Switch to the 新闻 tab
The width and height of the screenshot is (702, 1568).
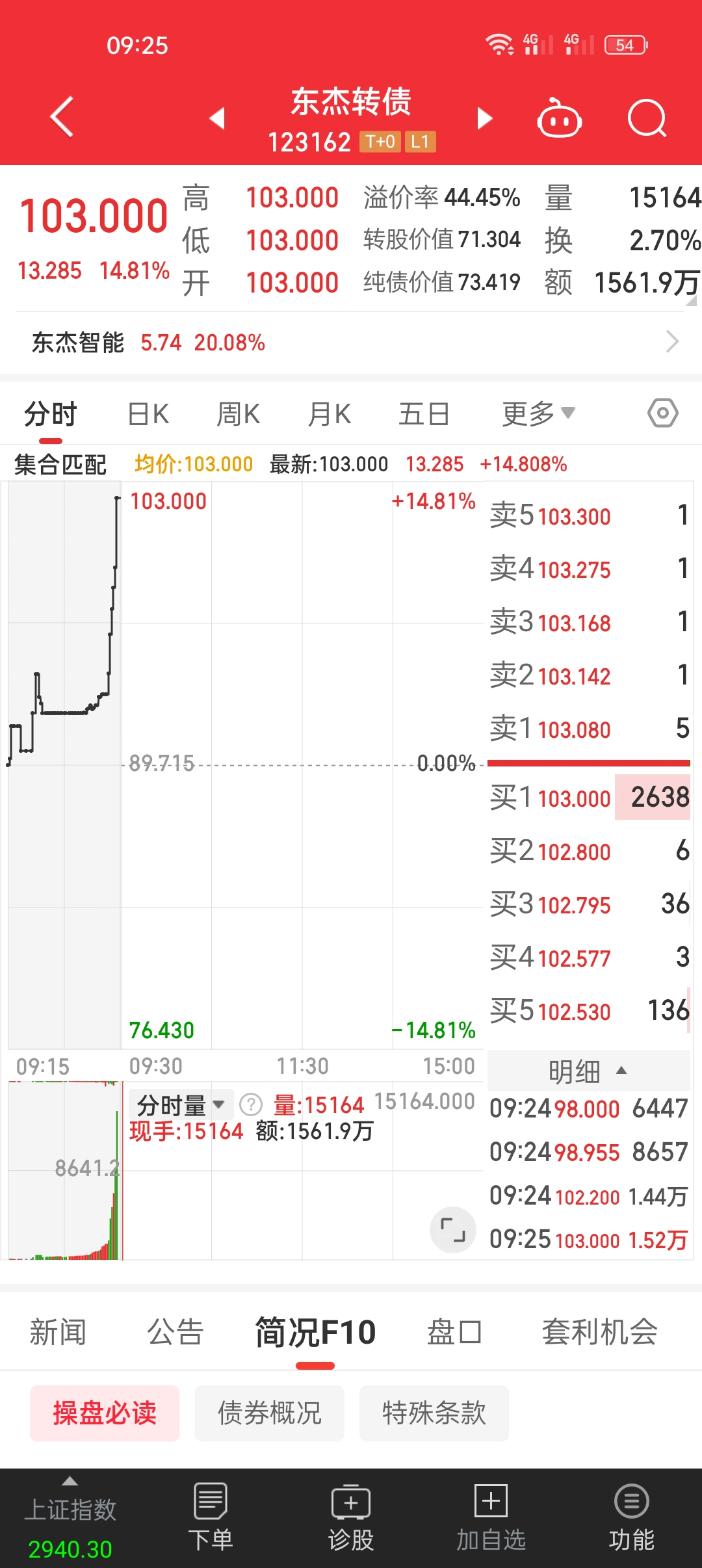[x=58, y=1332]
